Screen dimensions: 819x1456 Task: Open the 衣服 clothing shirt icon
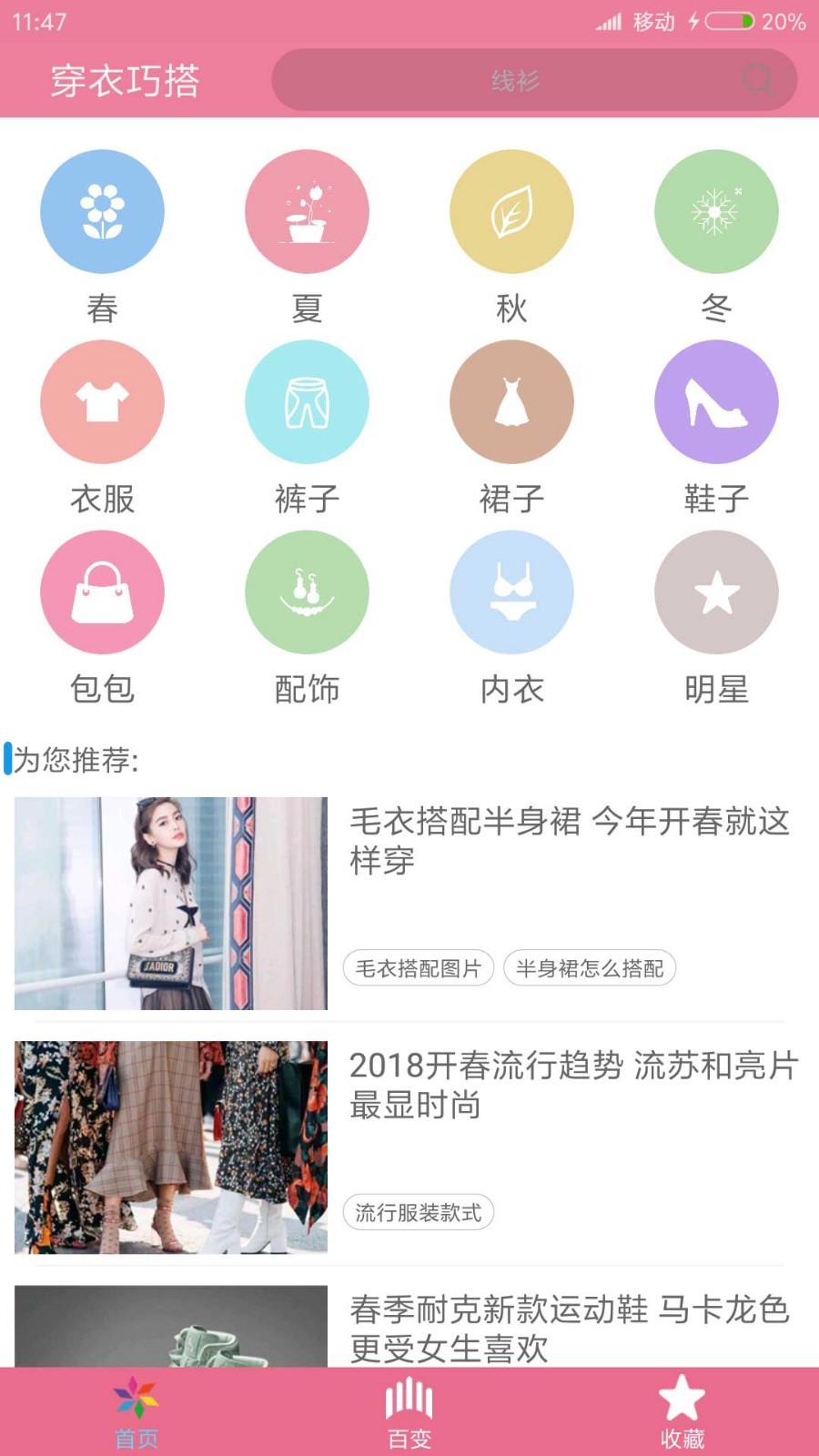coord(102,401)
